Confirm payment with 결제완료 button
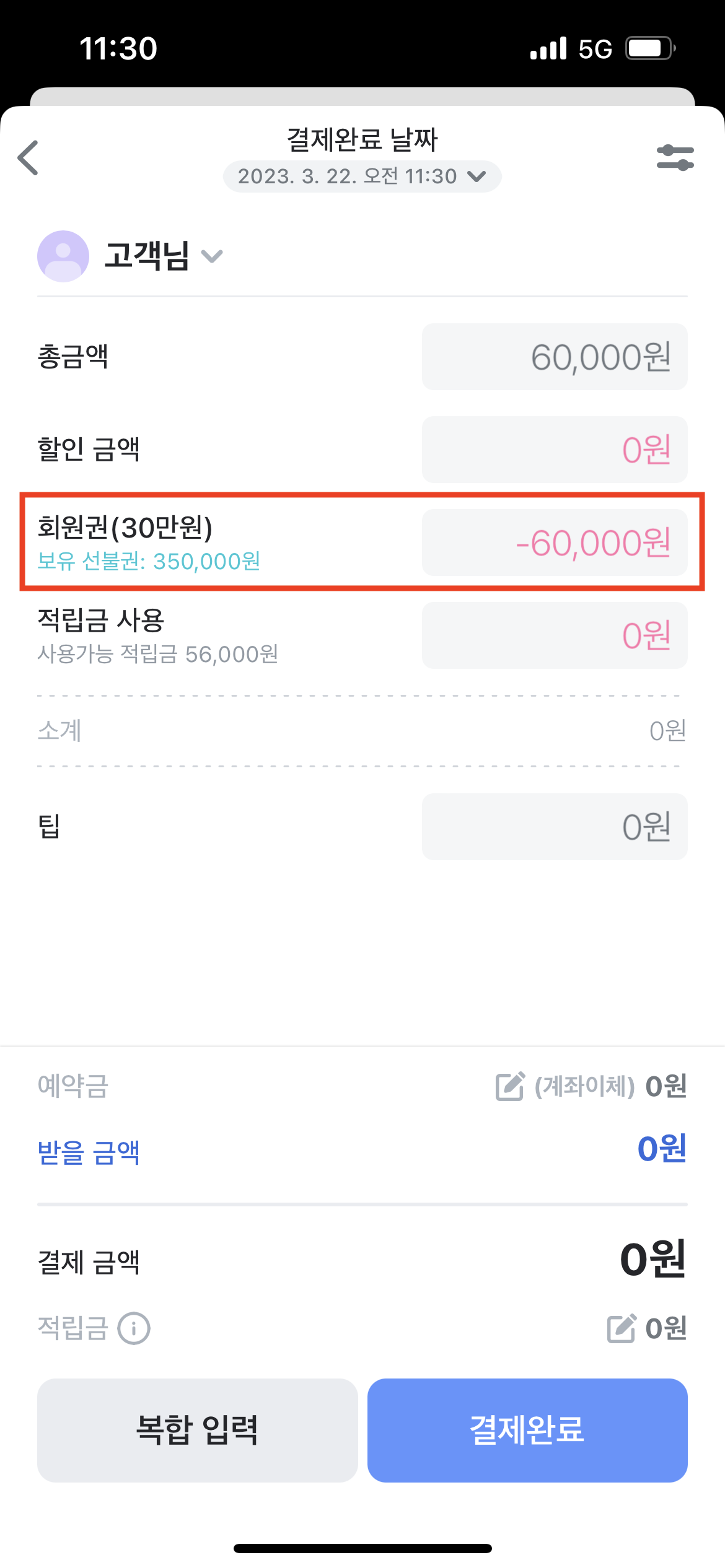The height and width of the screenshot is (1568, 725). click(527, 1430)
